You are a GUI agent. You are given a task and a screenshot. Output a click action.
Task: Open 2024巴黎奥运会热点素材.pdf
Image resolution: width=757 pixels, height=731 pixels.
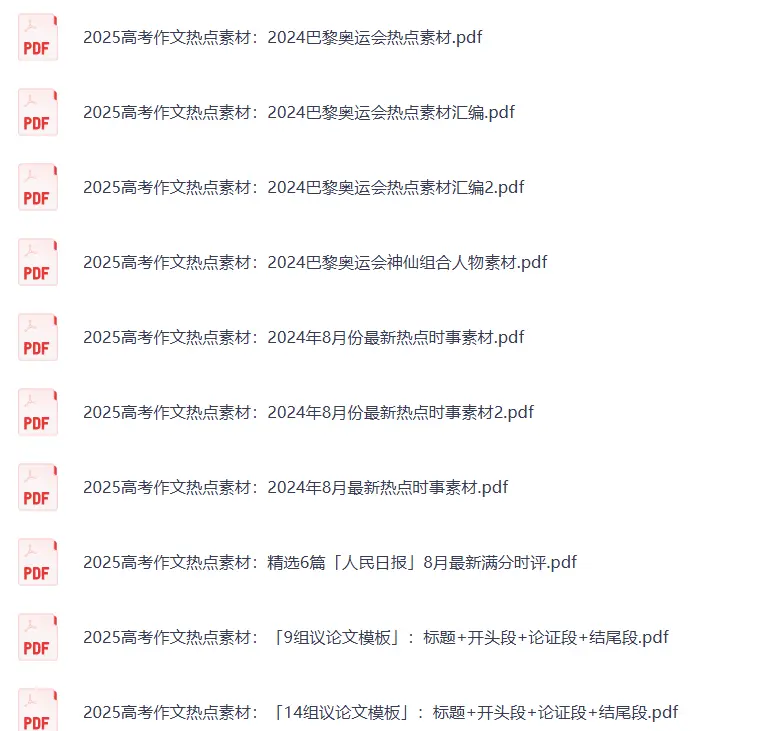click(x=283, y=37)
